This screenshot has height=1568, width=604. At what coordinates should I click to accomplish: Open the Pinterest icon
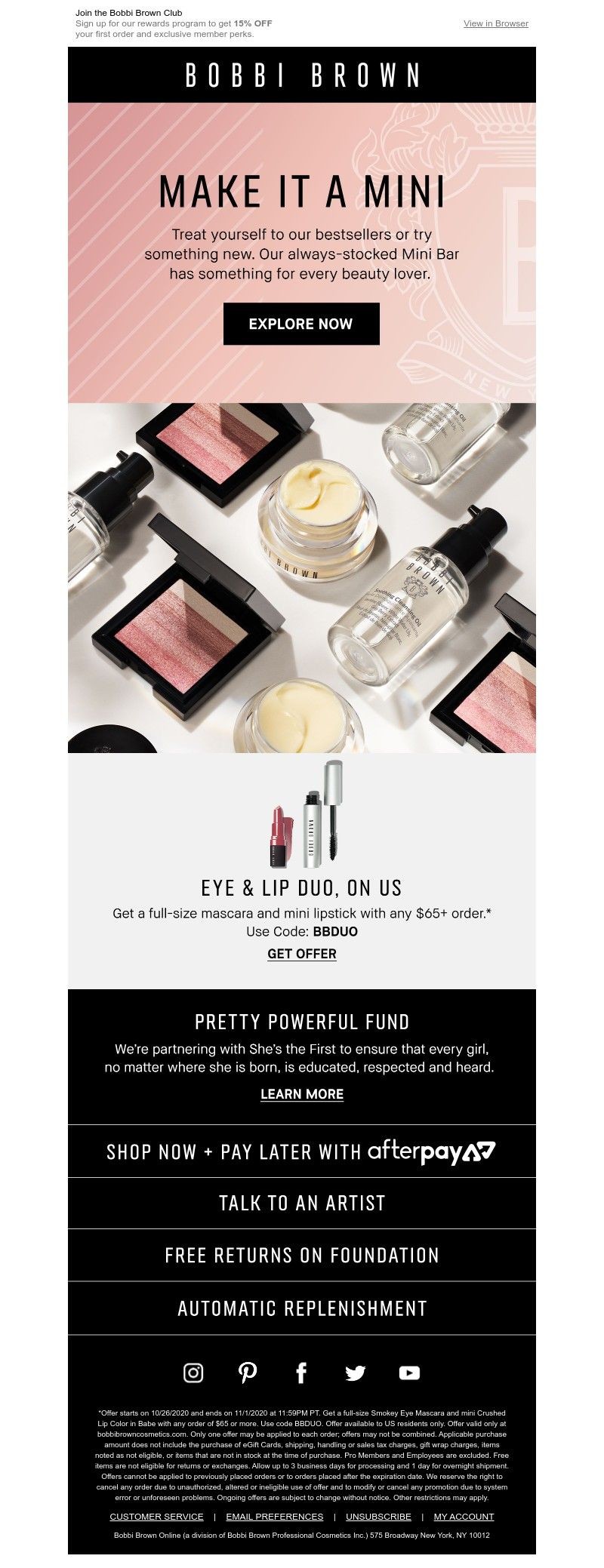[248, 1373]
